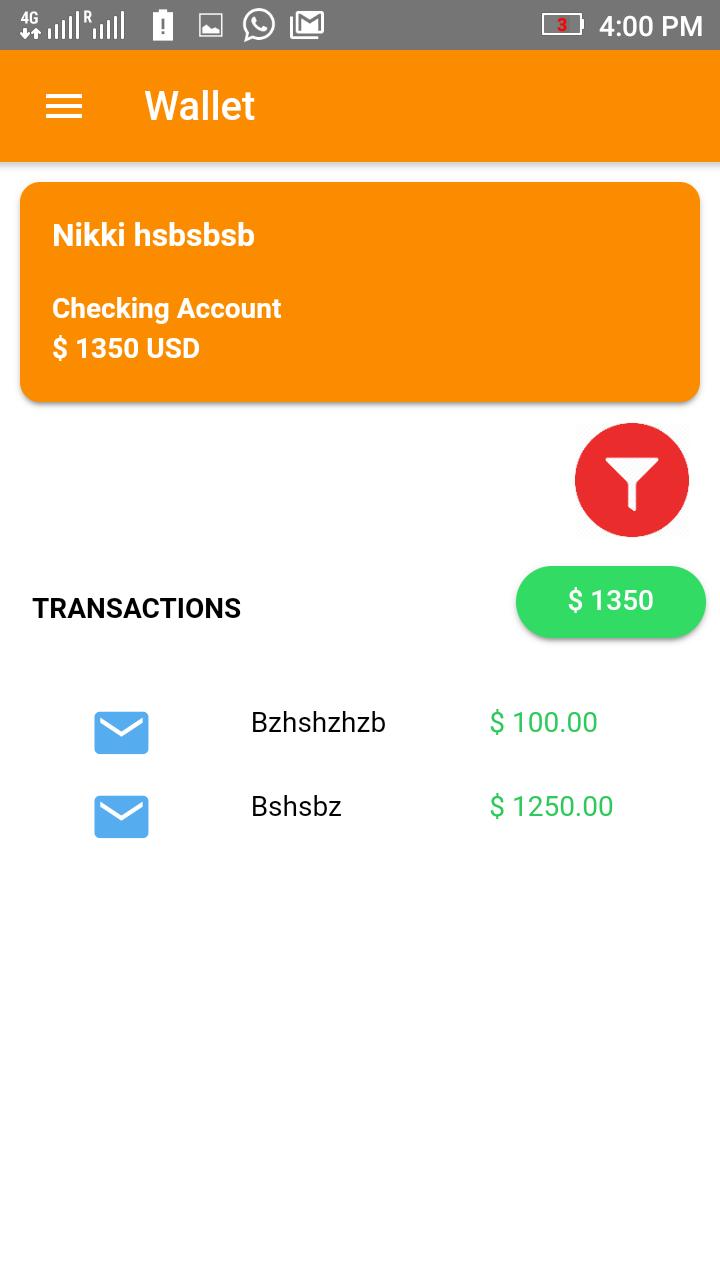Viewport: 720px width, 1280px height.
Task: Open the hamburger navigation drawer
Action: click(x=64, y=106)
